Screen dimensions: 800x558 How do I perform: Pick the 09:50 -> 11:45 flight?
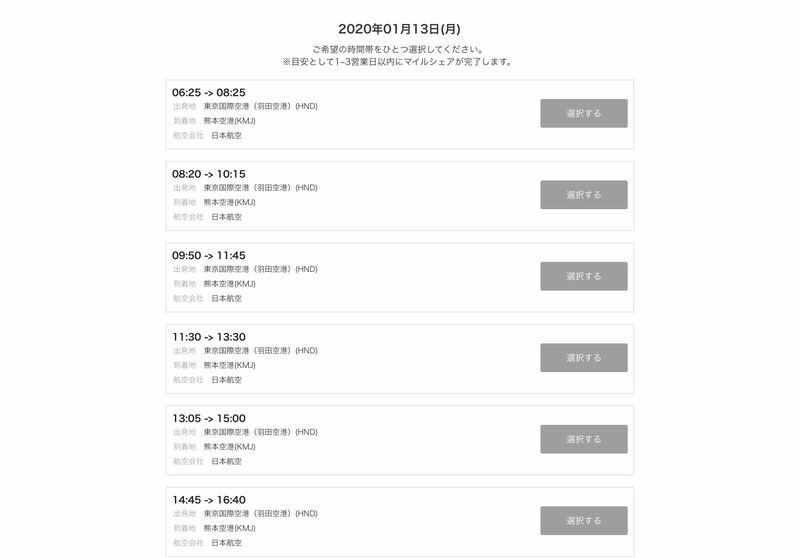[x=583, y=276]
